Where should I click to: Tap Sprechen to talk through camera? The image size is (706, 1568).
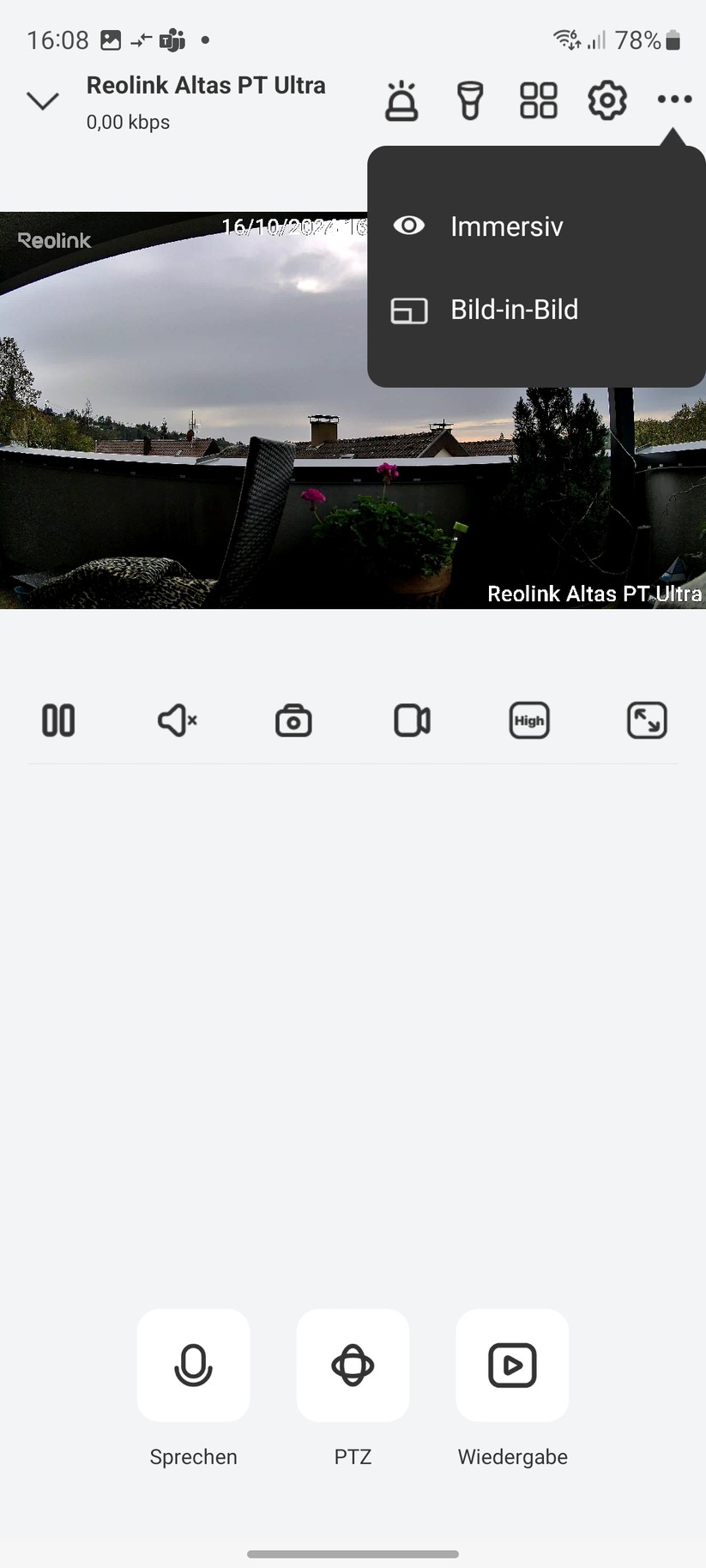tap(194, 1366)
